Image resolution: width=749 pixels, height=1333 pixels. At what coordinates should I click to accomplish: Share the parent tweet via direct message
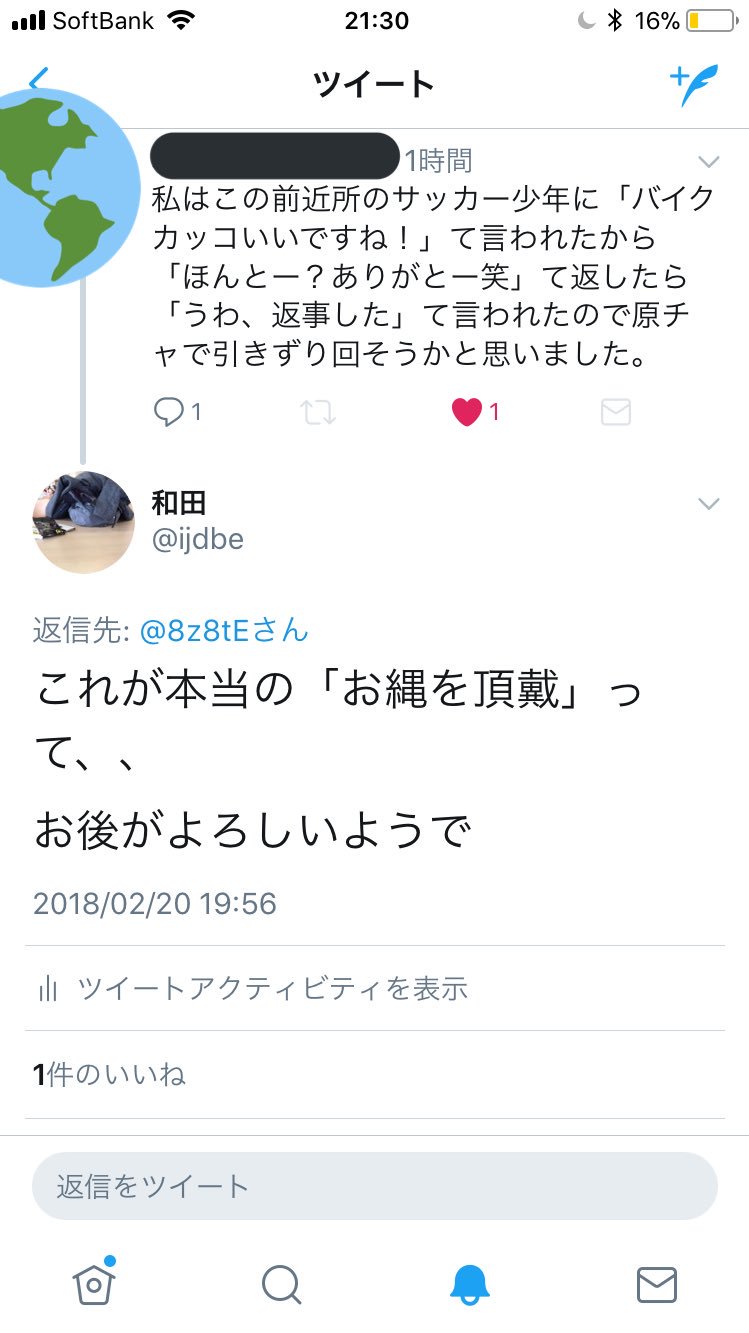coord(615,411)
